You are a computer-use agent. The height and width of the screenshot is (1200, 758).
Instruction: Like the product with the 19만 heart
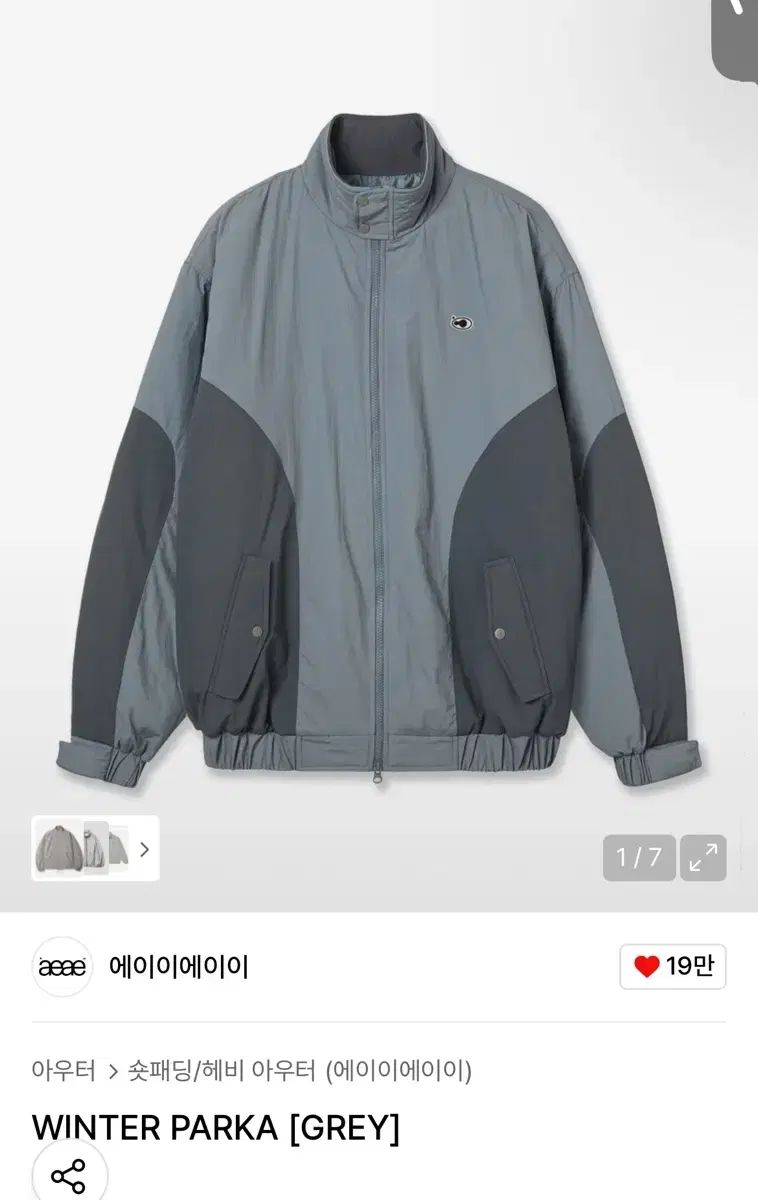click(x=672, y=966)
